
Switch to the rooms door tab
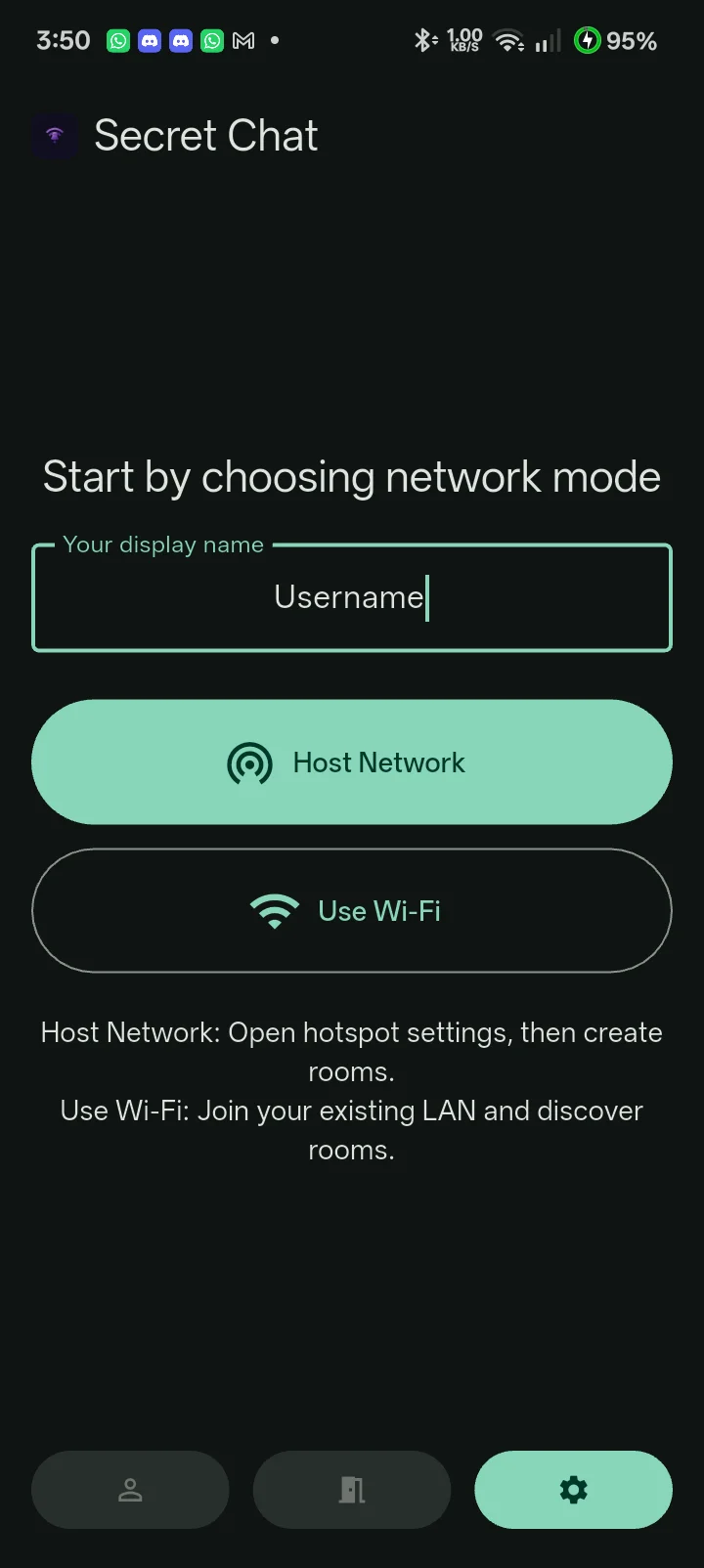352,1490
